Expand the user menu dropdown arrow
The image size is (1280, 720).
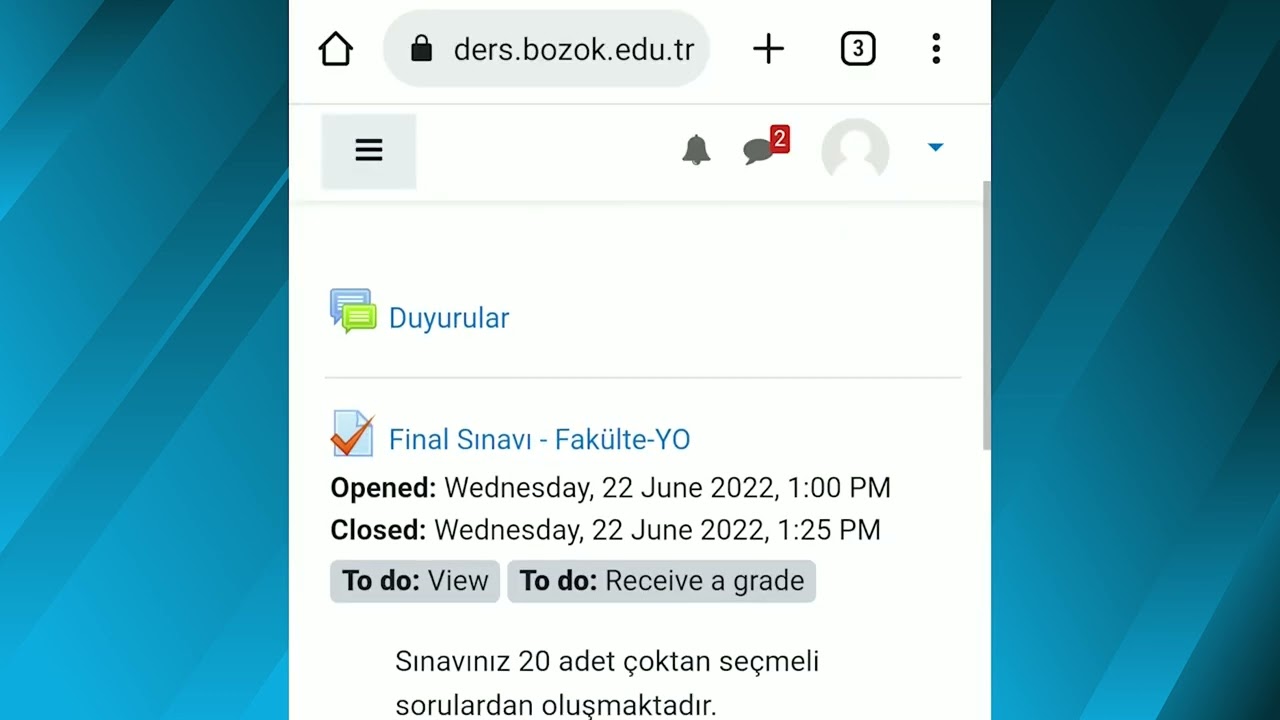pyautogui.click(x=935, y=148)
